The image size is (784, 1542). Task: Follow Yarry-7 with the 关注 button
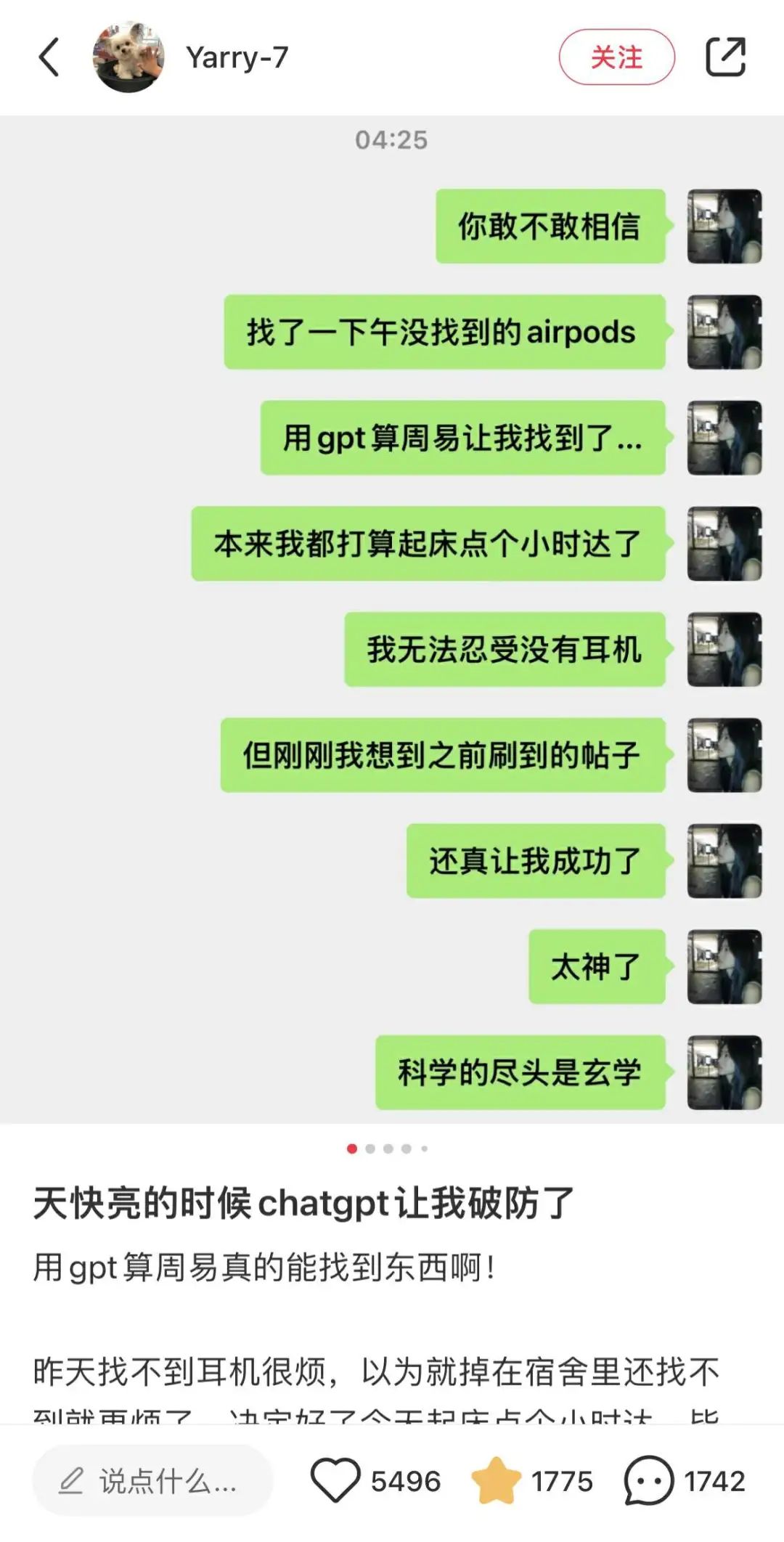[616, 57]
